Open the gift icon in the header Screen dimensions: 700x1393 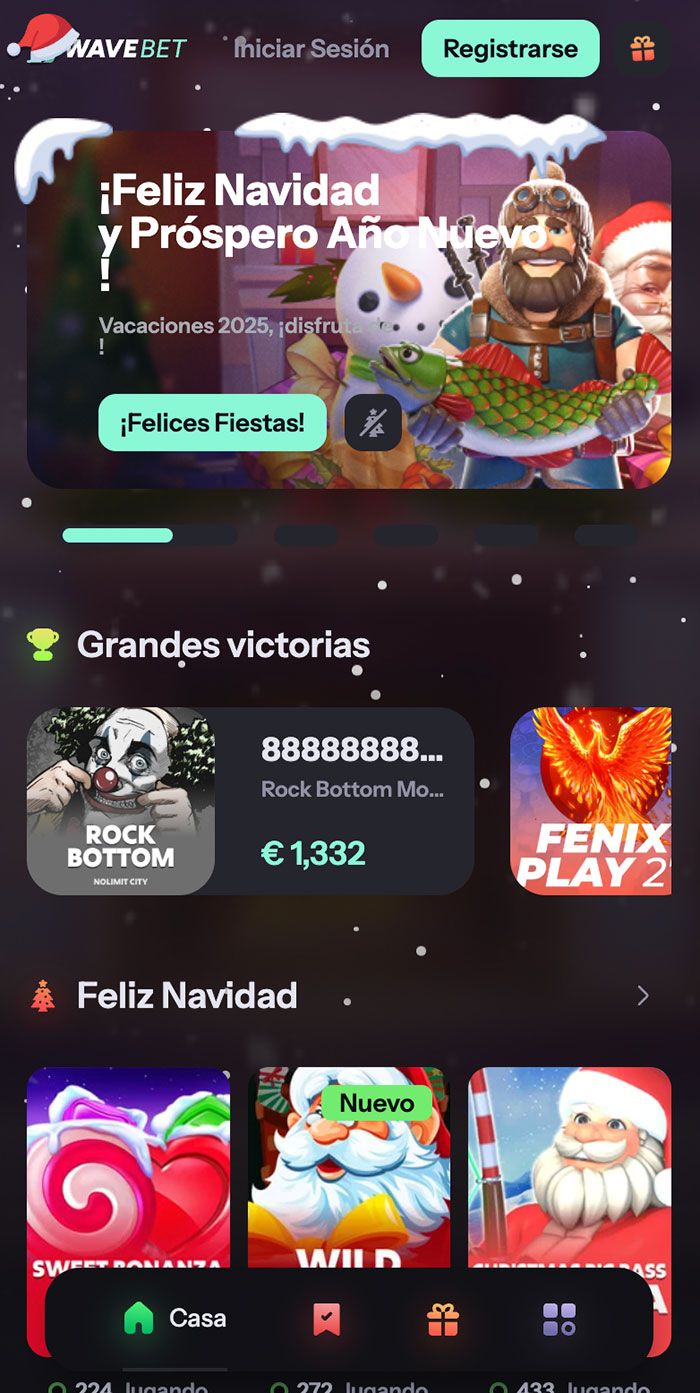pyautogui.click(x=641, y=48)
